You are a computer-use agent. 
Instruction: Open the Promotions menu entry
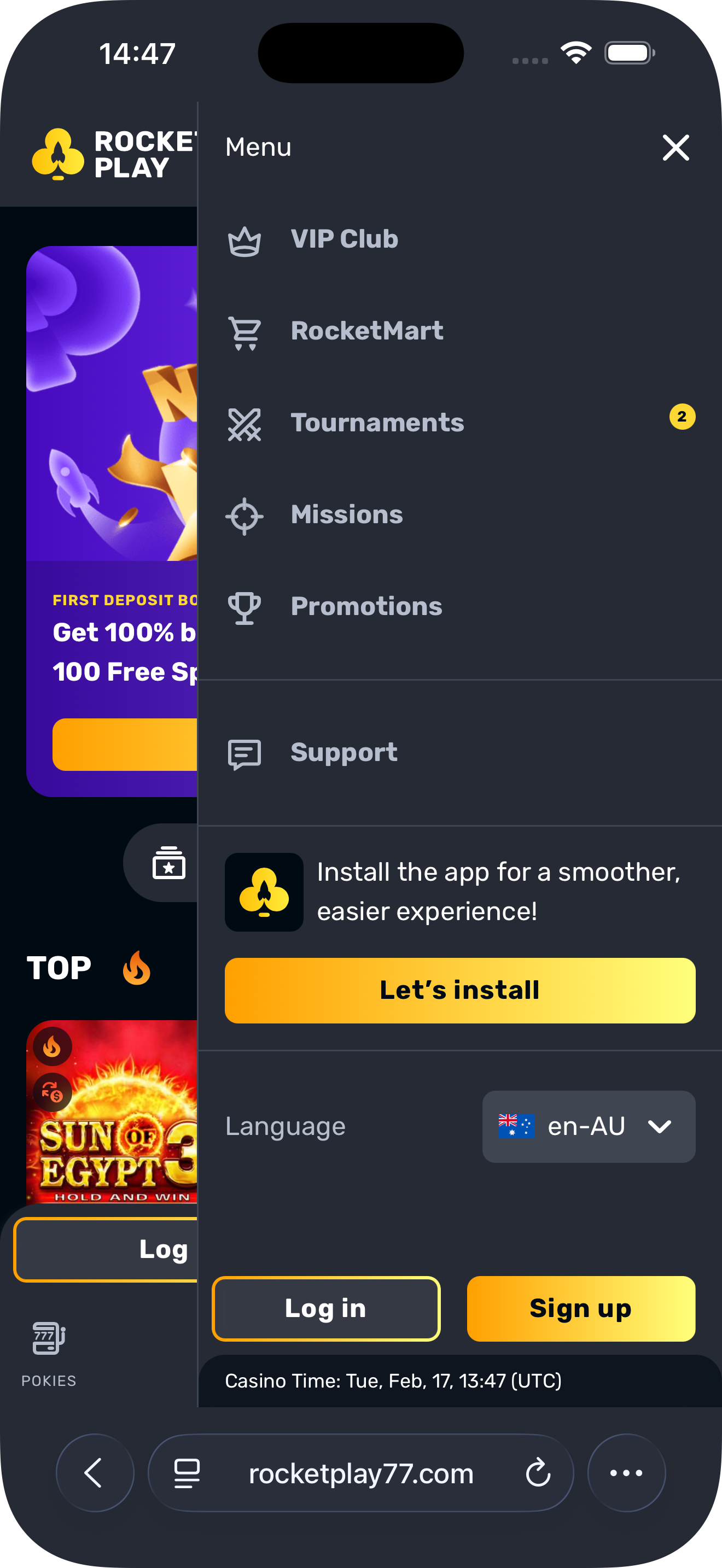(366, 606)
